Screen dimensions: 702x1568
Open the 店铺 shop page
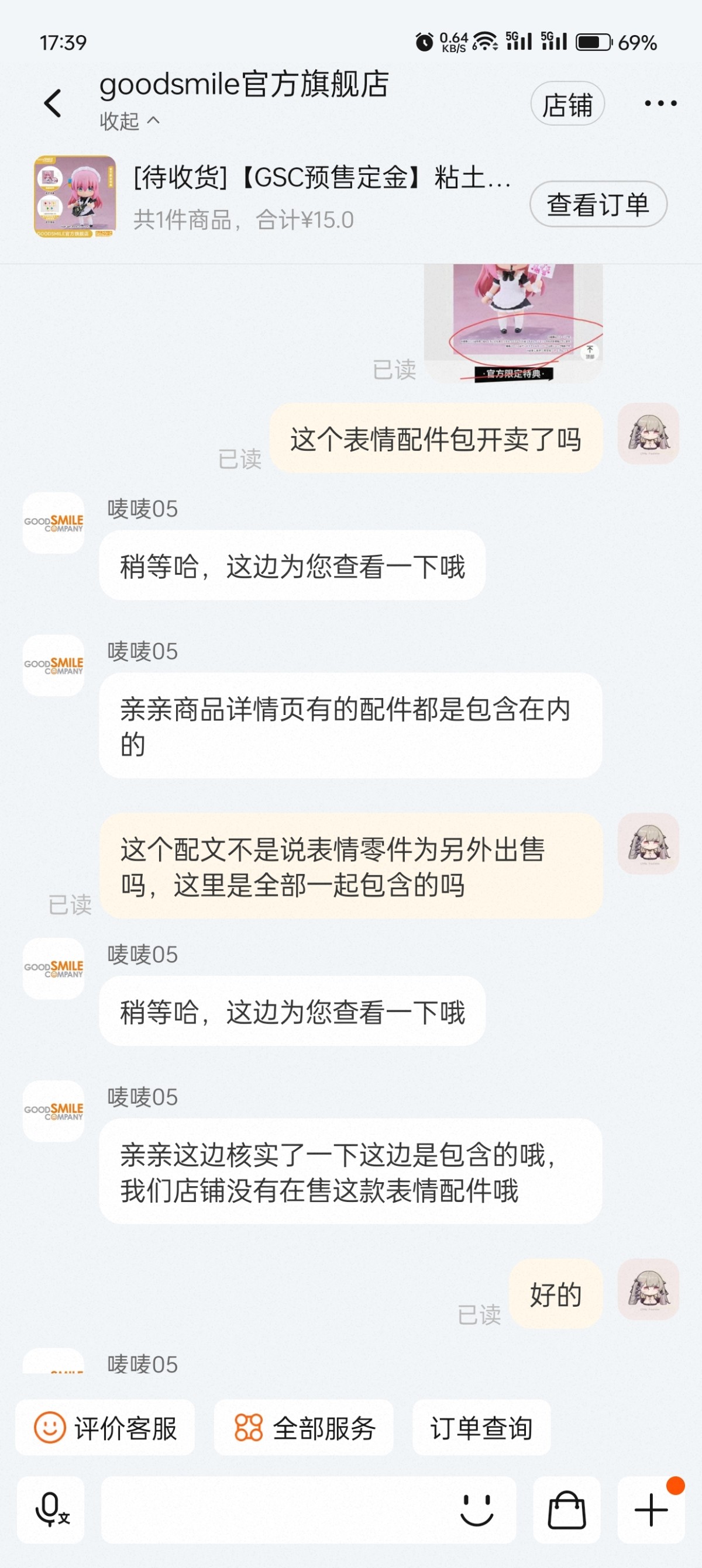(567, 104)
